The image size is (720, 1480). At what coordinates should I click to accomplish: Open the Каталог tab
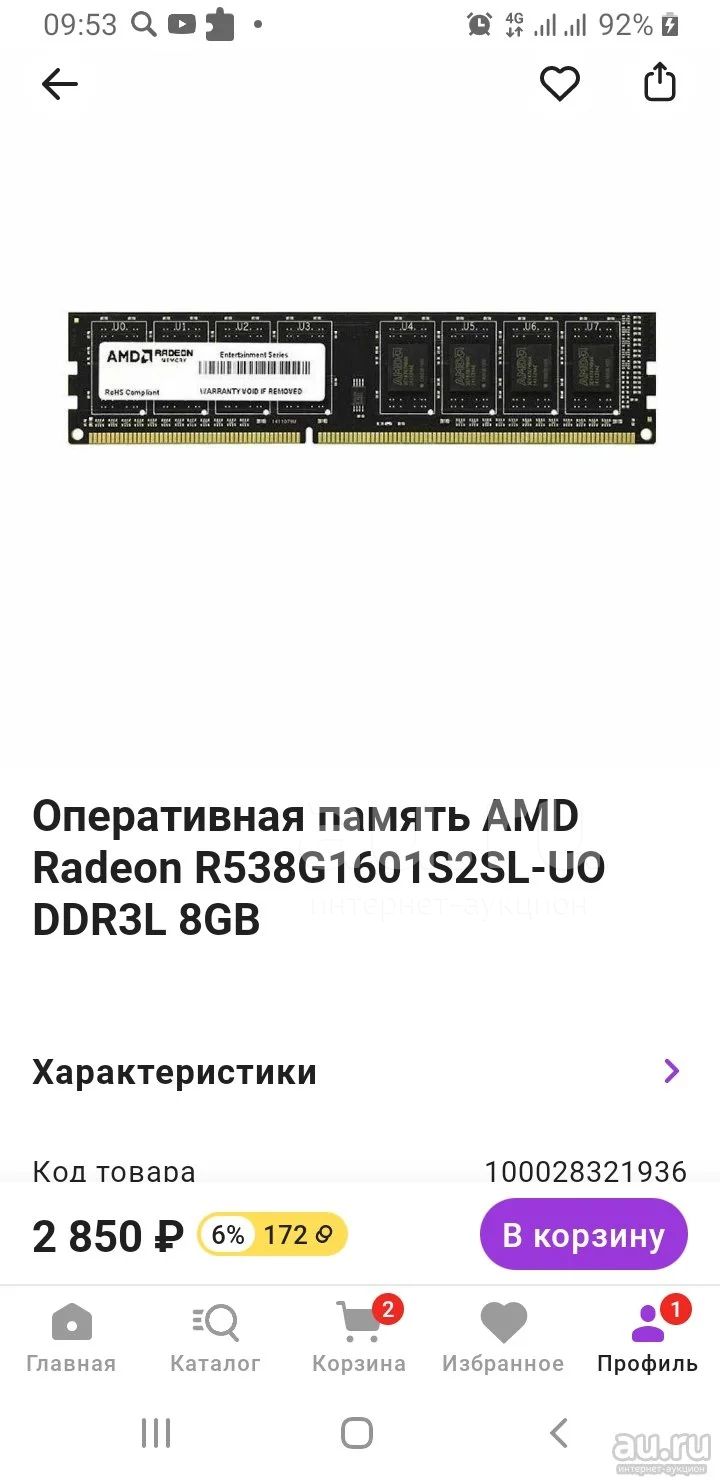point(215,1338)
